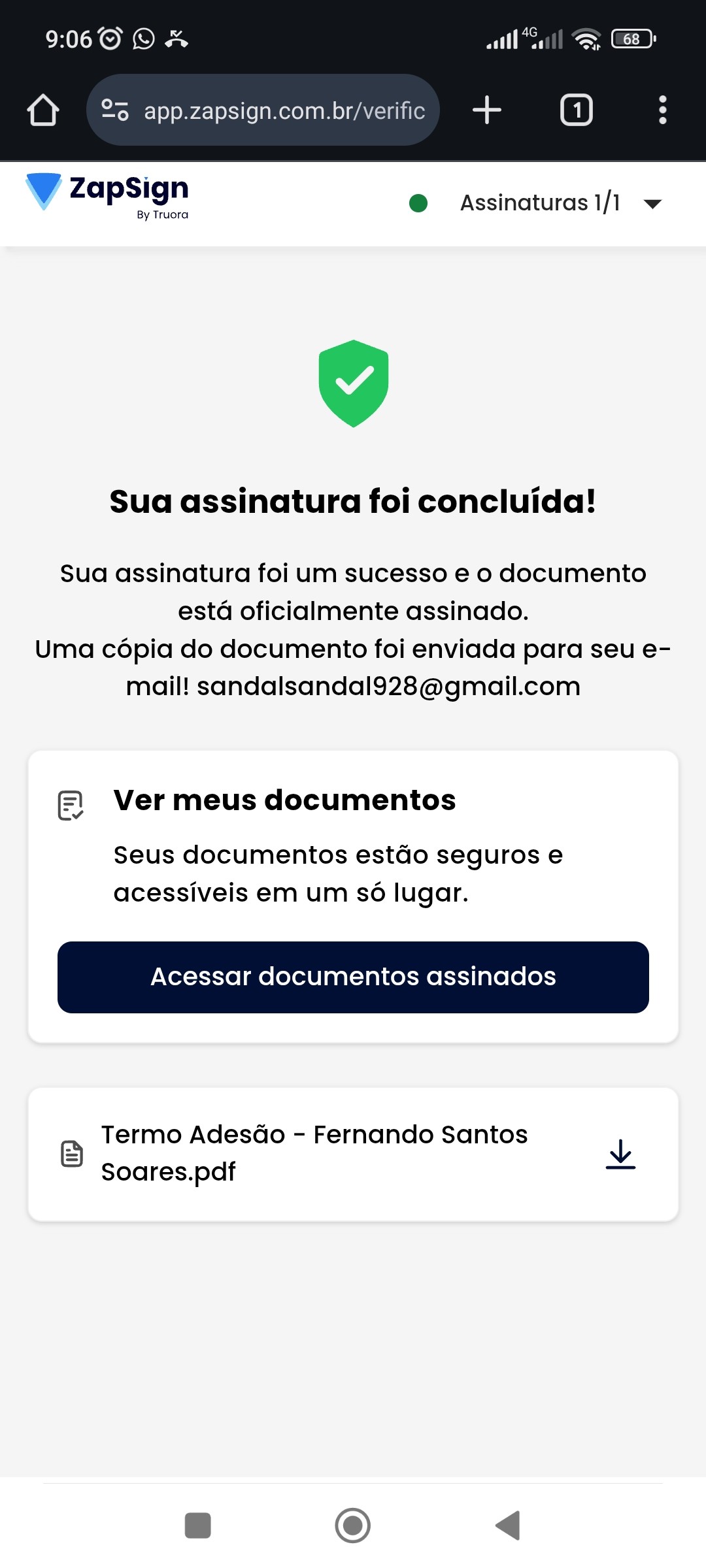The height and width of the screenshot is (1568, 706).
Task: Expand the Assinaturas 1/1 dropdown
Action: (x=652, y=204)
